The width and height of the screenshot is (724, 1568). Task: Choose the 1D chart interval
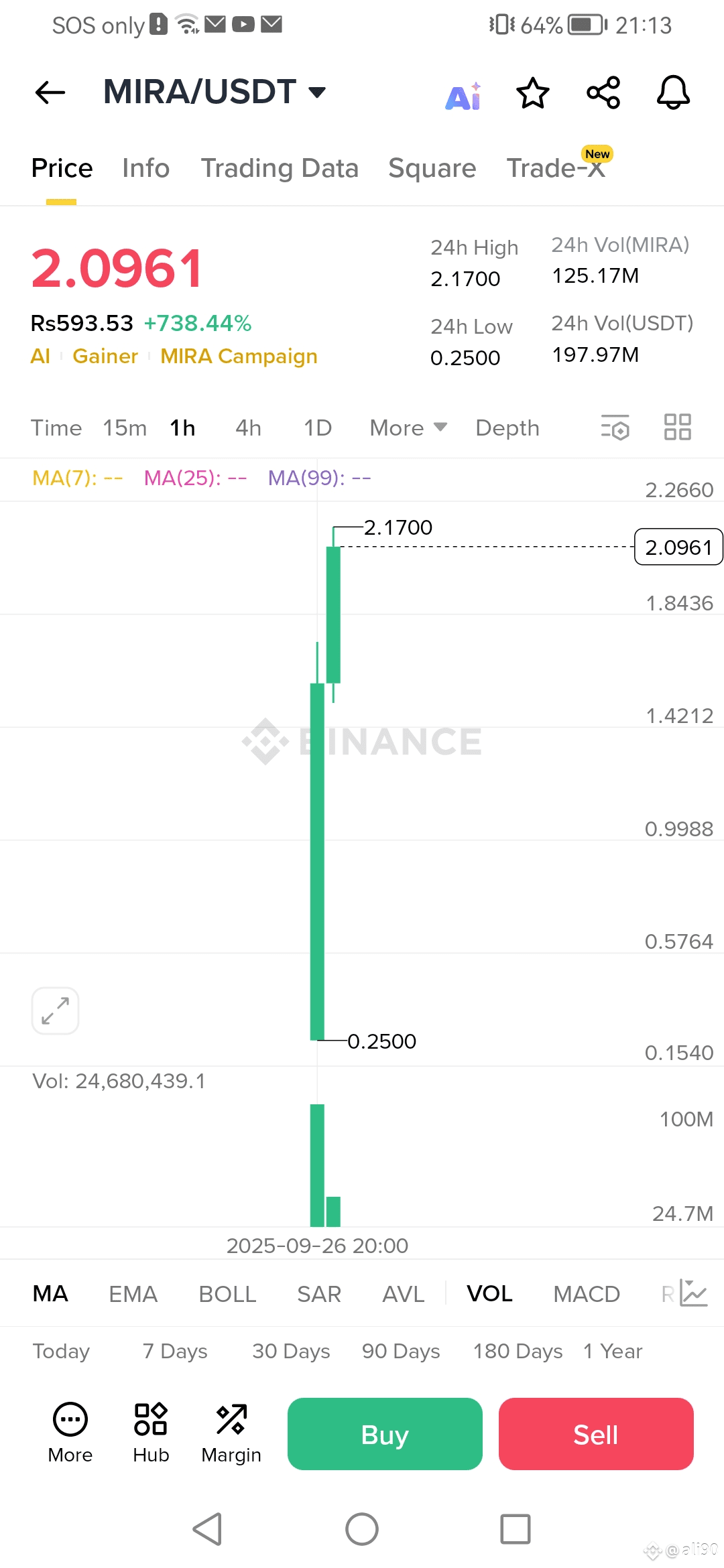point(318,428)
